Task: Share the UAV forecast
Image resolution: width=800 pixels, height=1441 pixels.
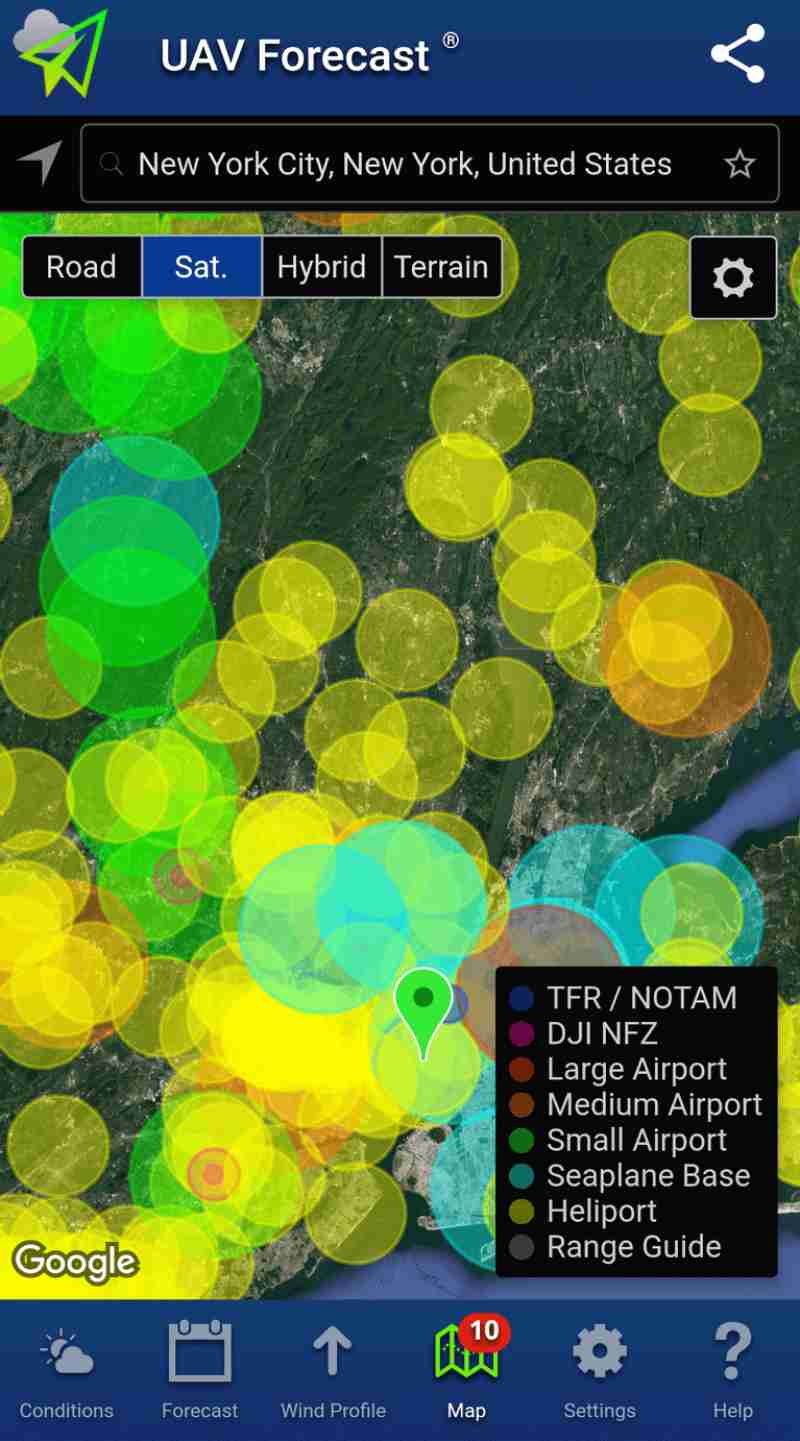Action: (738, 55)
